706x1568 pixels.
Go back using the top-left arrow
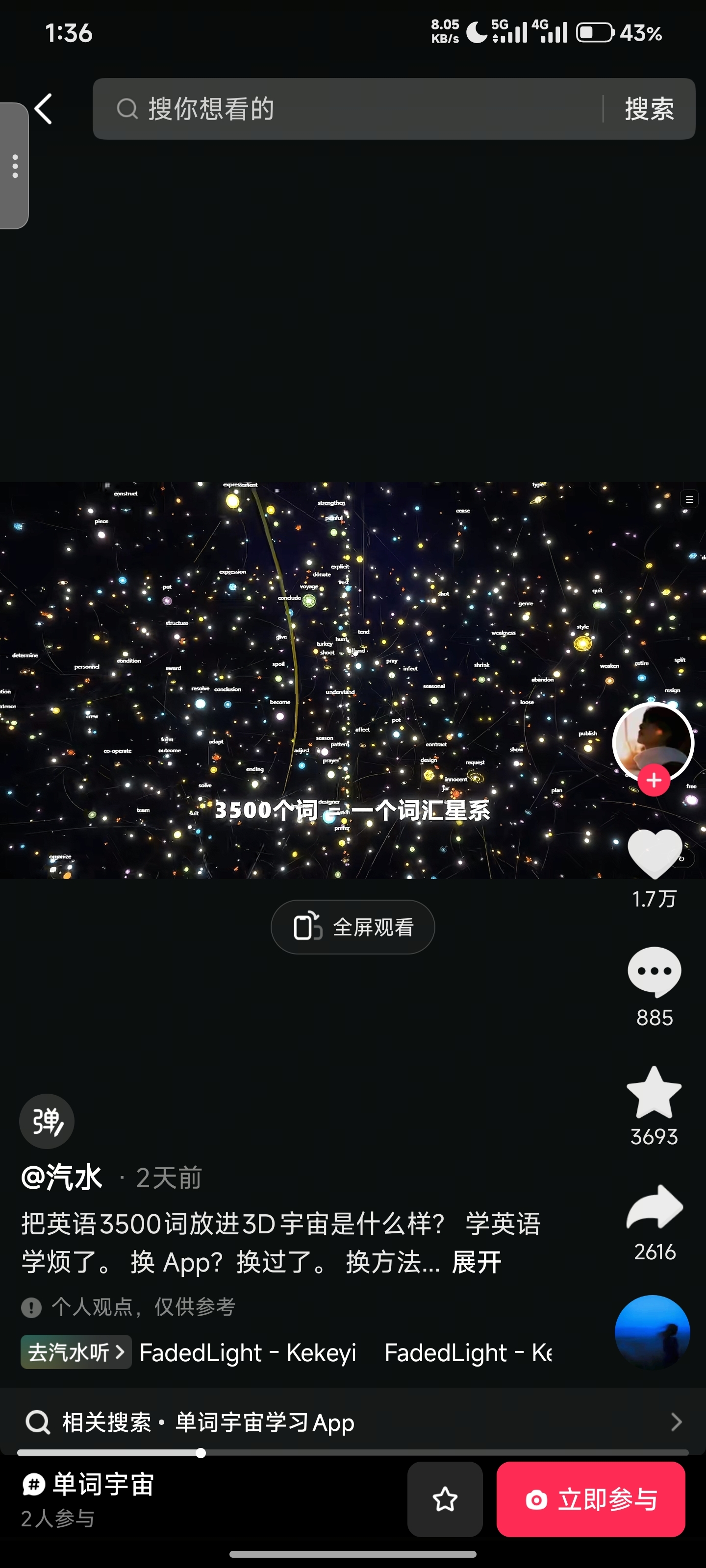tap(43, 109)
